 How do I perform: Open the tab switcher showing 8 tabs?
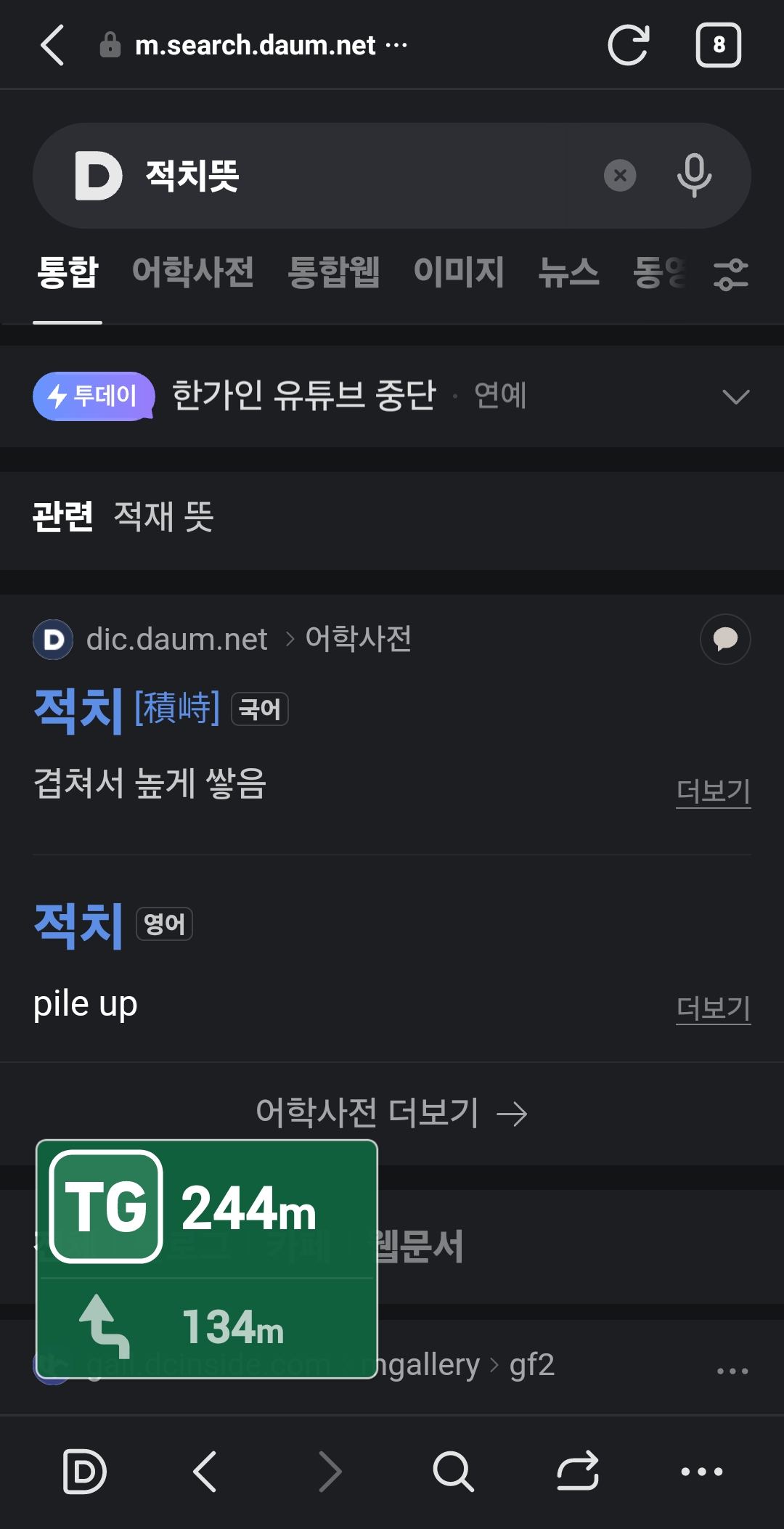(x=718, y=45)
